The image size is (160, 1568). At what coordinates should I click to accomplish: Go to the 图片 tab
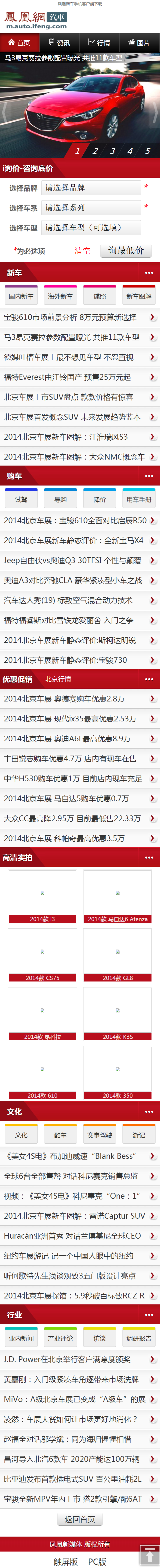click(x=139, y=43)
